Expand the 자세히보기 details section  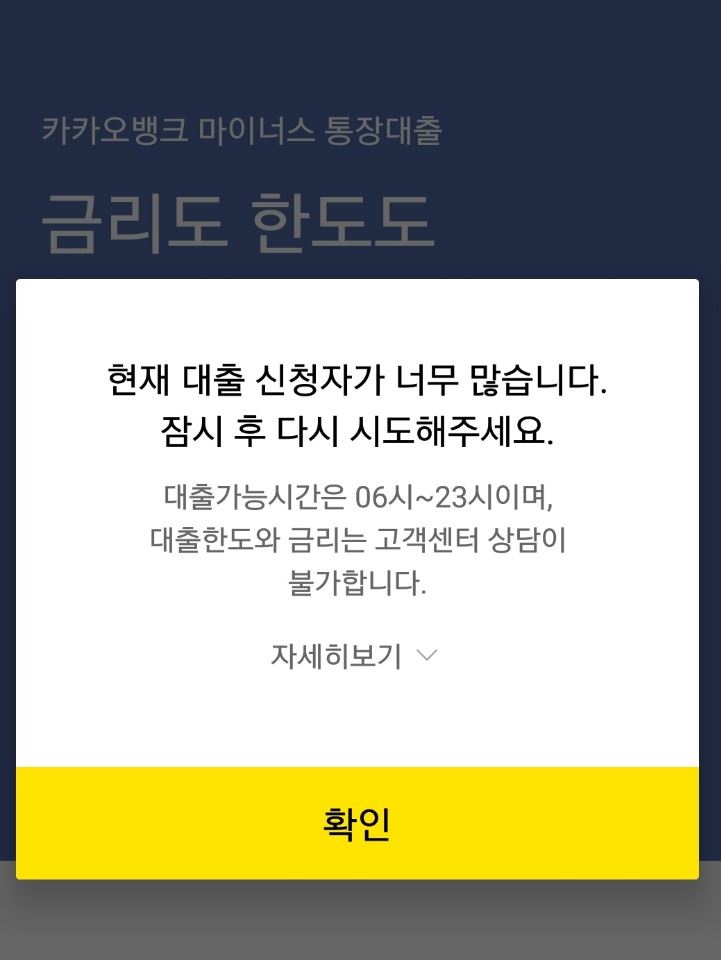(x=354, y=656)
